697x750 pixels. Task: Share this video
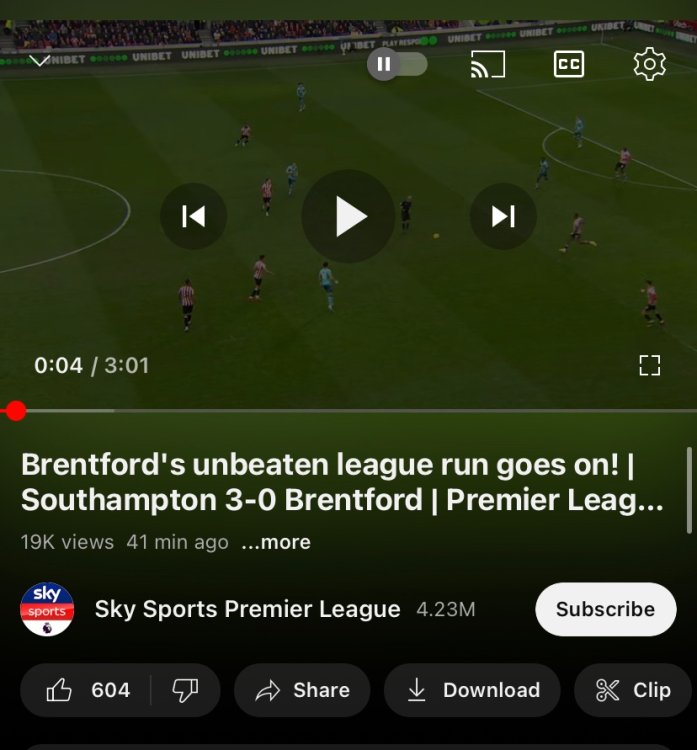[302, 690]
